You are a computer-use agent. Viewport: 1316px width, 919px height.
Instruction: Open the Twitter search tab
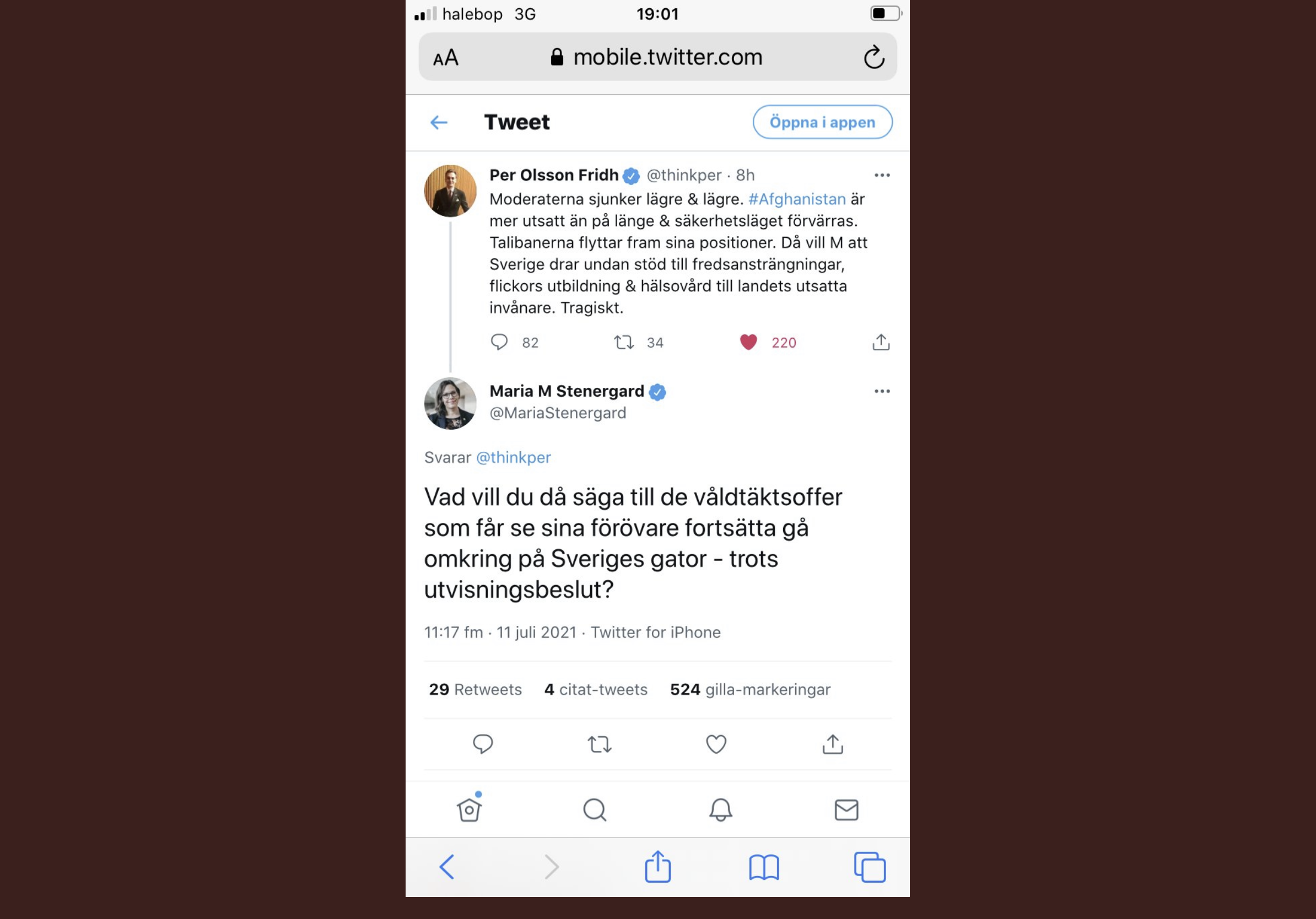point(595,809)
